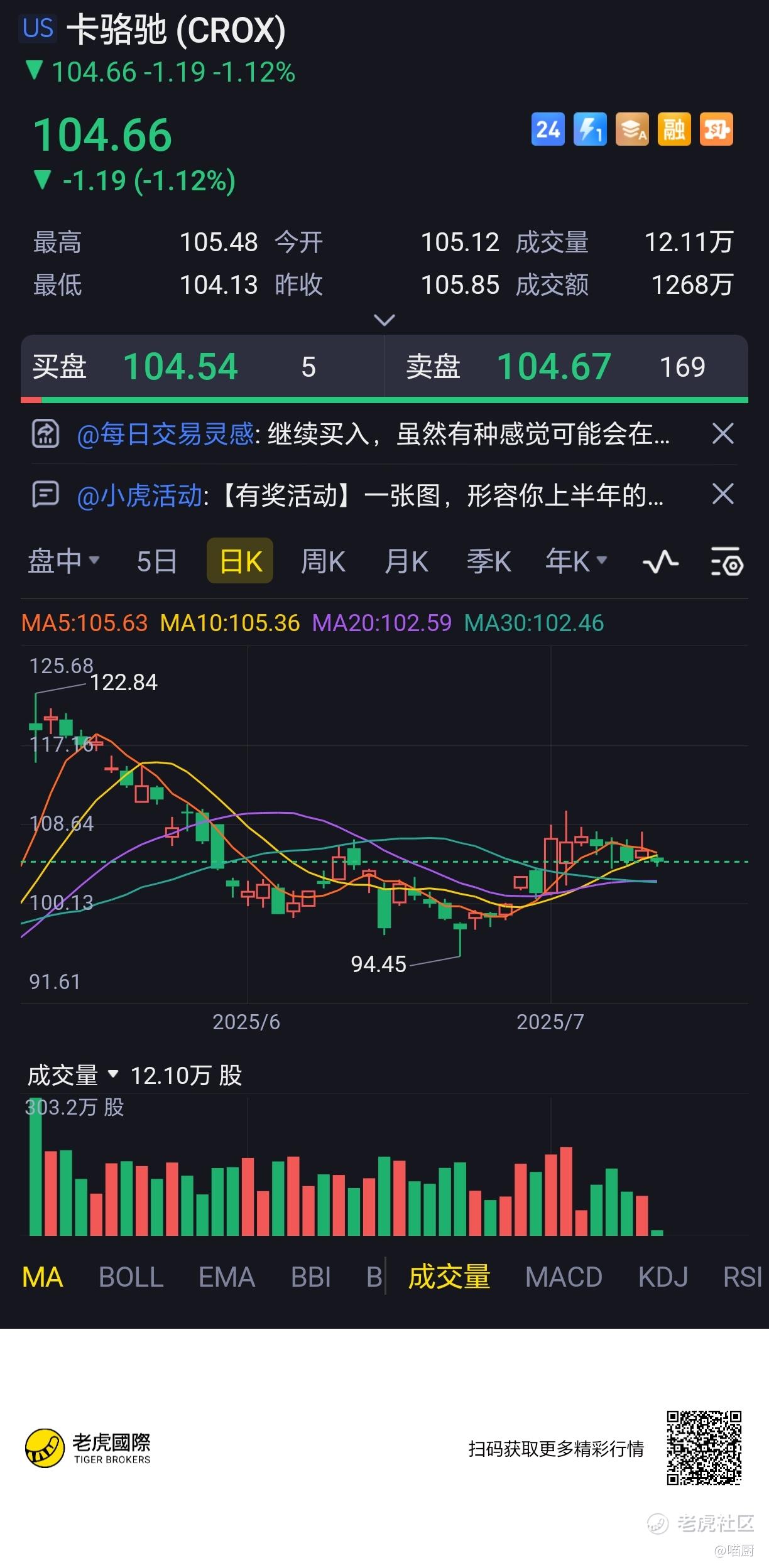This screenshot has width=769, height=1568.
Task: Switch to the 周K weekly chart
Action: pos(323,561)
